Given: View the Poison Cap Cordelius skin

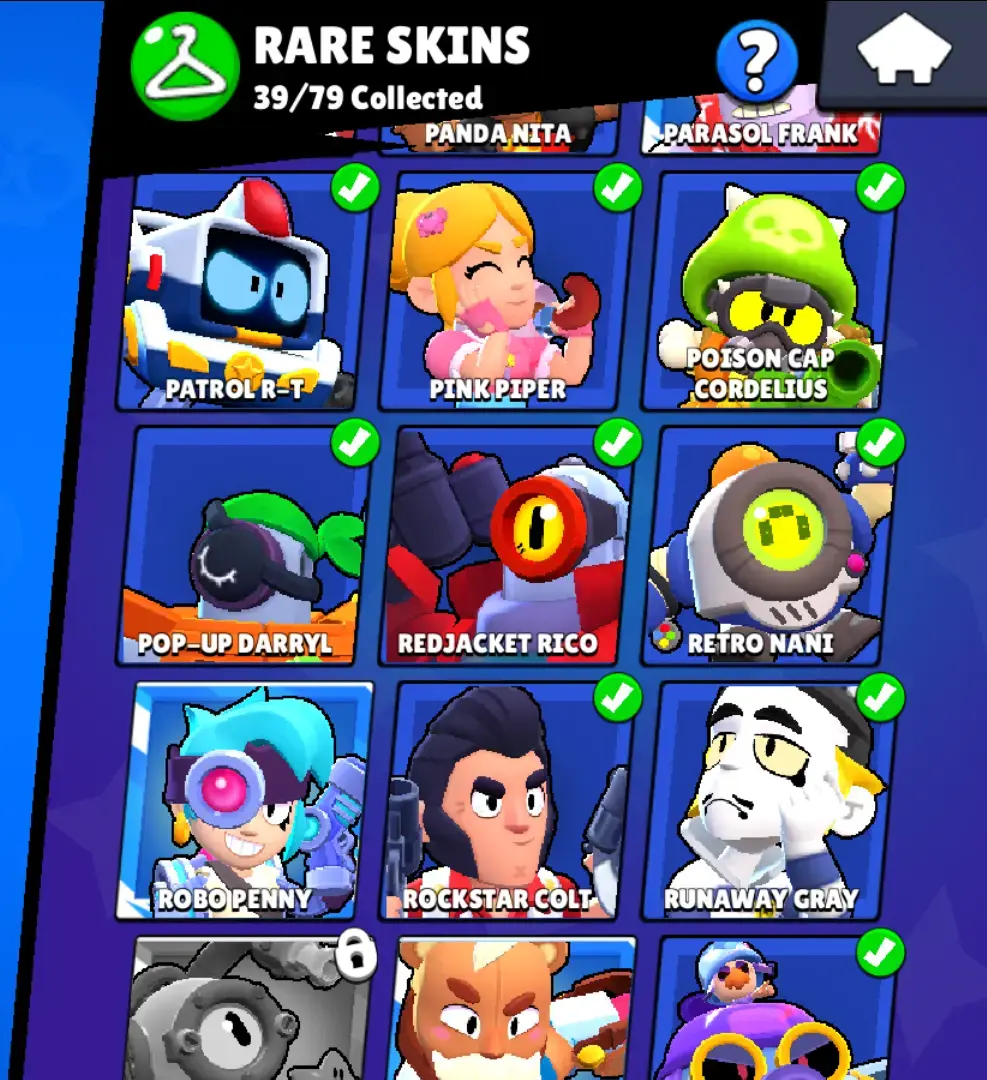Looking at the screenshot, I should pyautogui.click(x=769, y=292).
